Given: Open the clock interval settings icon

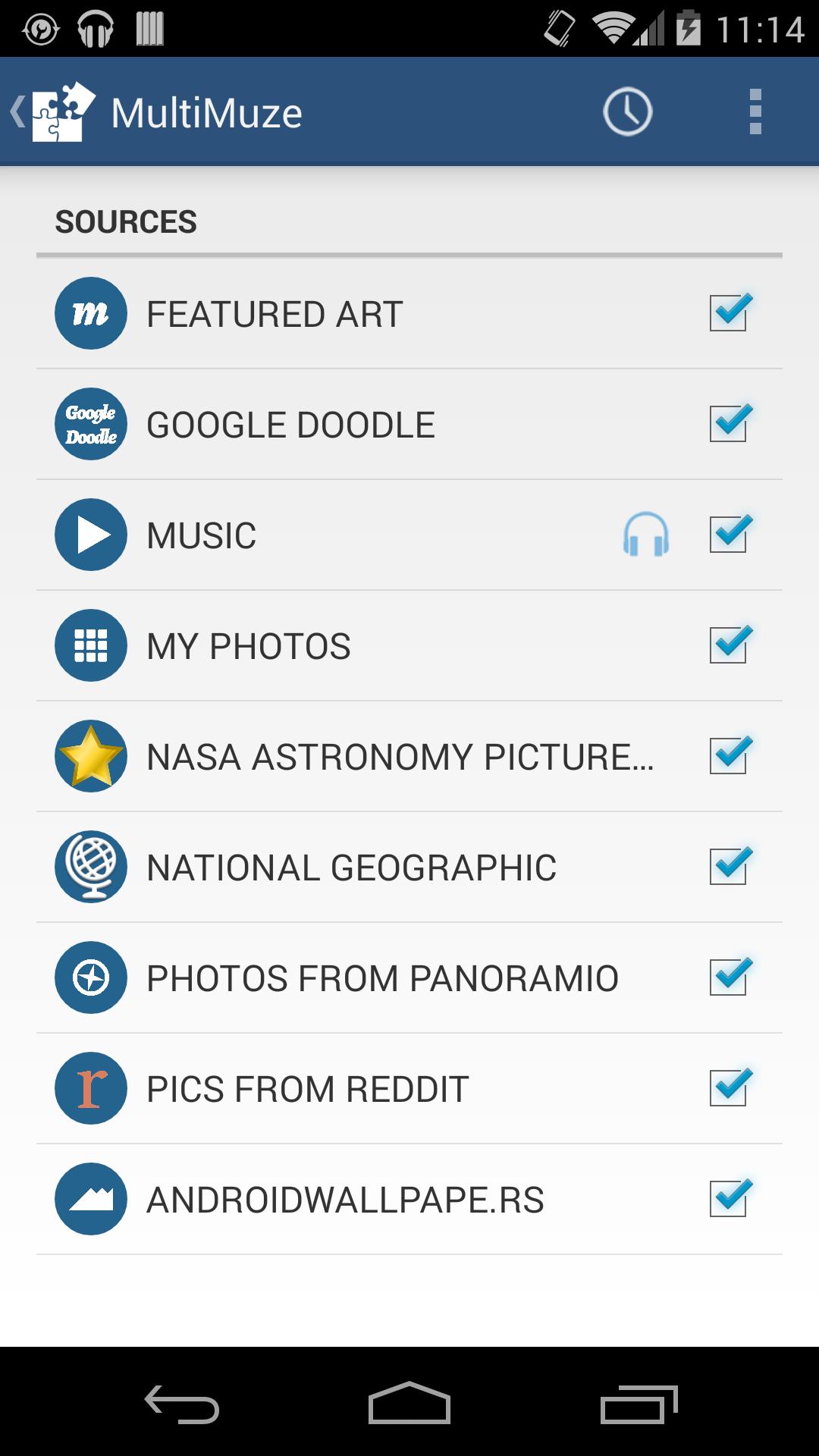Looking at the screenshot, I should (x=627, y=112).
